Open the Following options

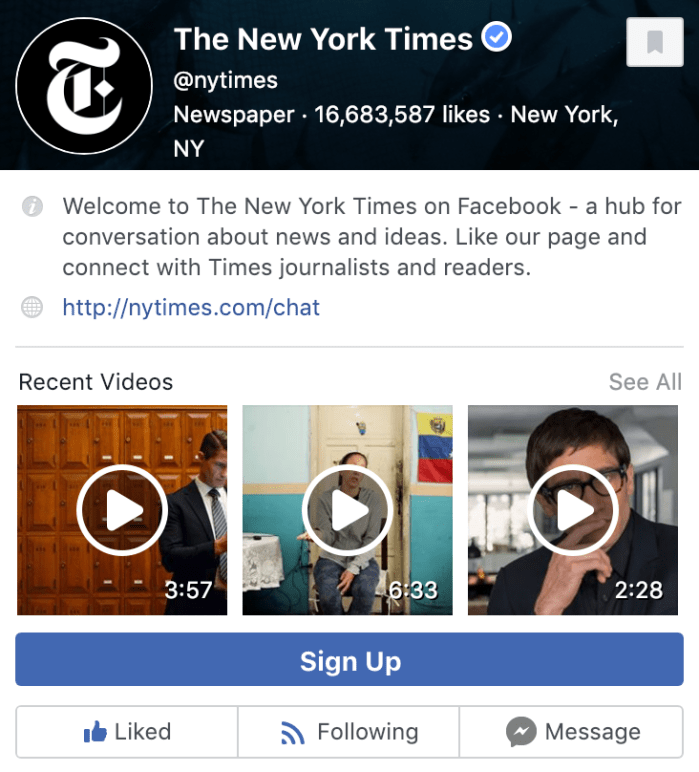click(x=348, y=732)
